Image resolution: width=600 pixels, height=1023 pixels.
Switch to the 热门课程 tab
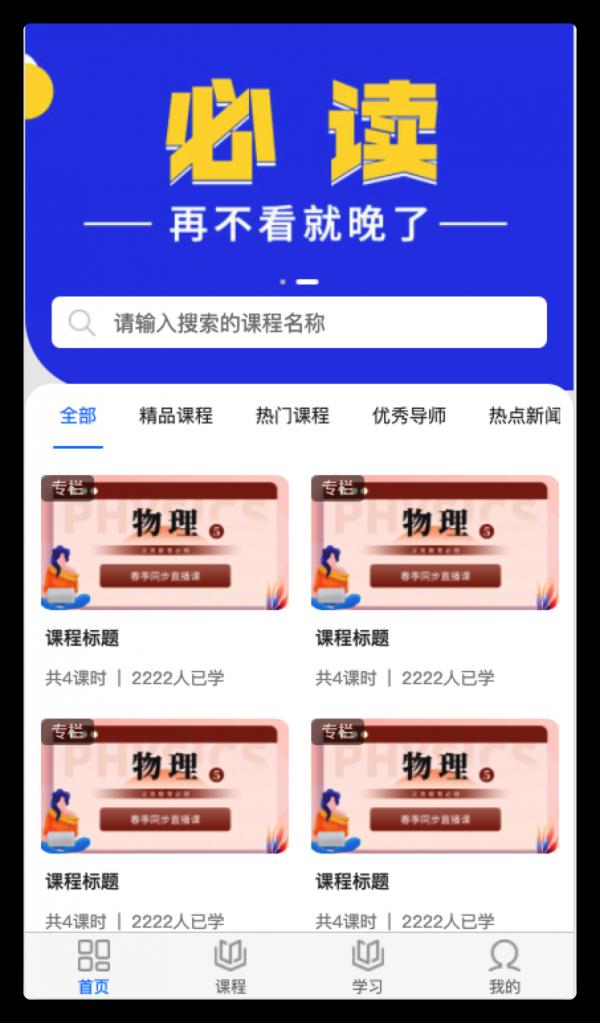292,416
